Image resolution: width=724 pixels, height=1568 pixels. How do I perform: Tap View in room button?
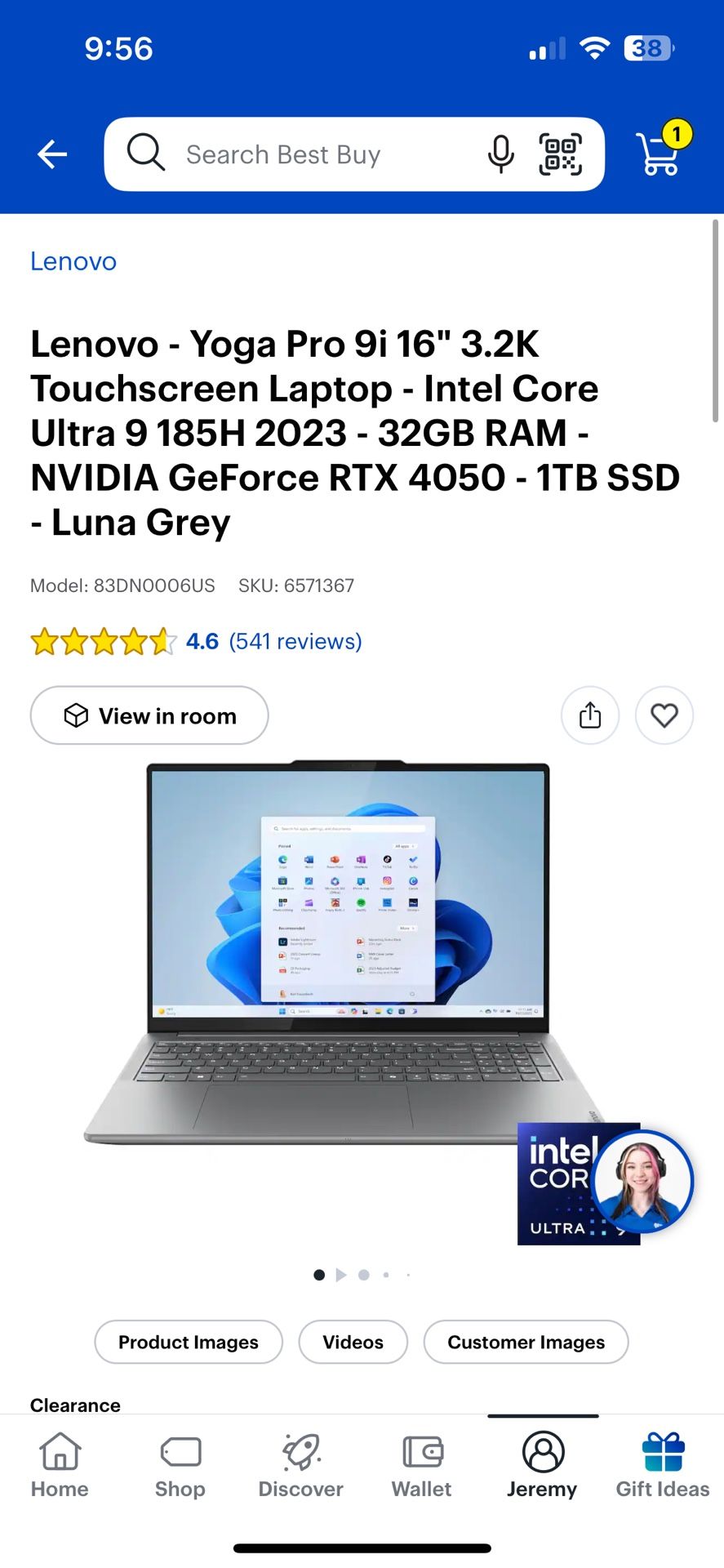(x=149, y=715)
